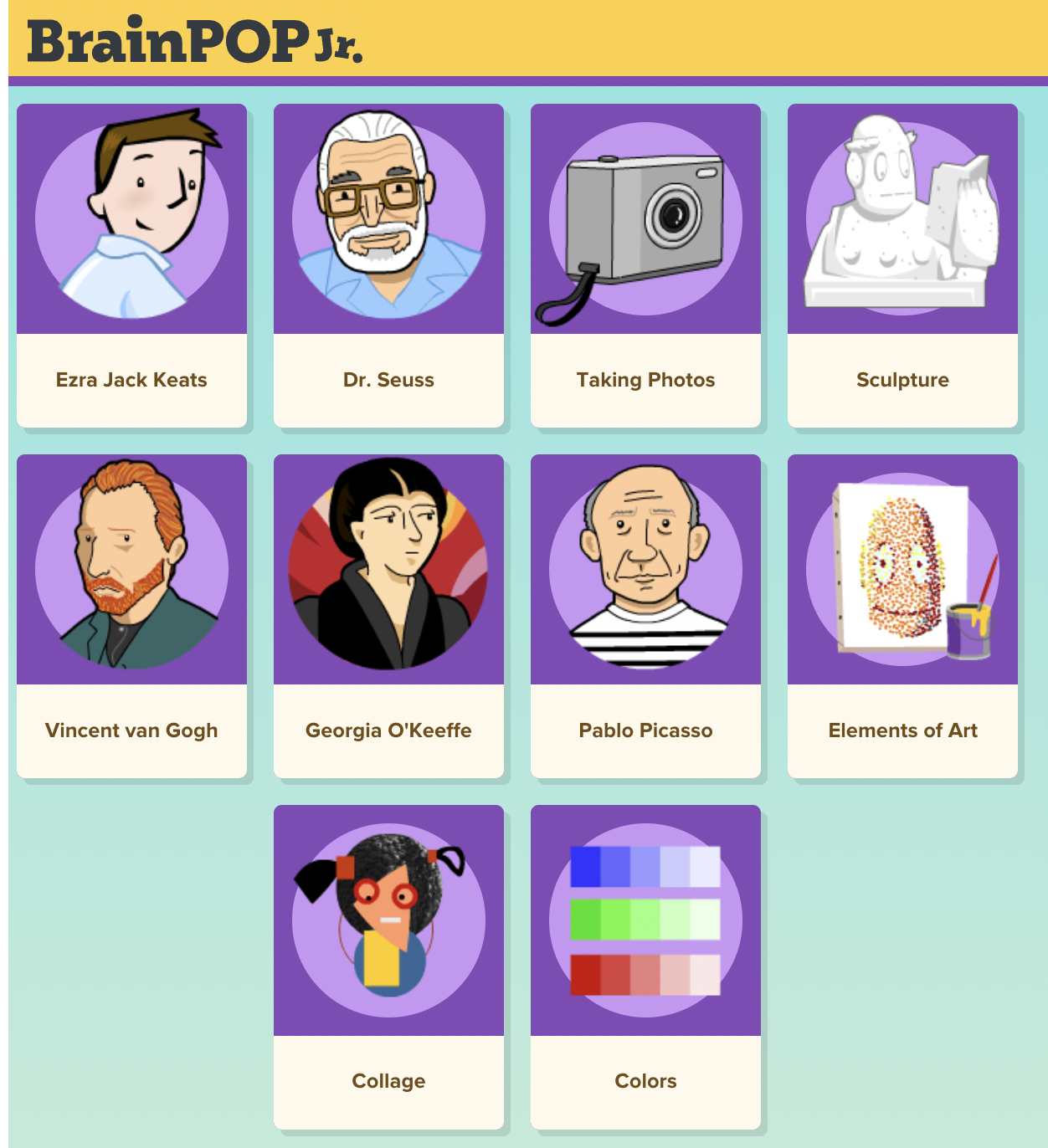Viewport: 1048px width, 1148px height.
Task: Open the Ezra Jack Keats topic card
Action: pyautogui.click(x=131, y=264)
